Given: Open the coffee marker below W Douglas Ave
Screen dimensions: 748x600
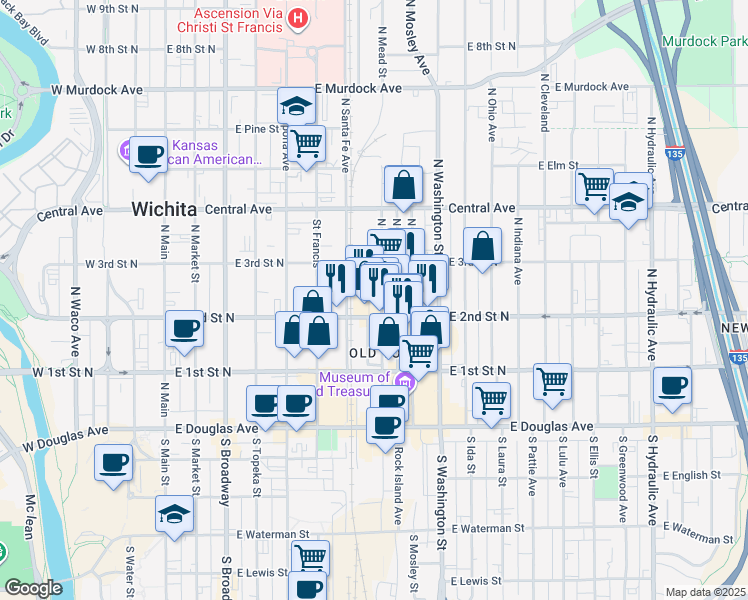Looking at the screenshot, I should point(114,463).
